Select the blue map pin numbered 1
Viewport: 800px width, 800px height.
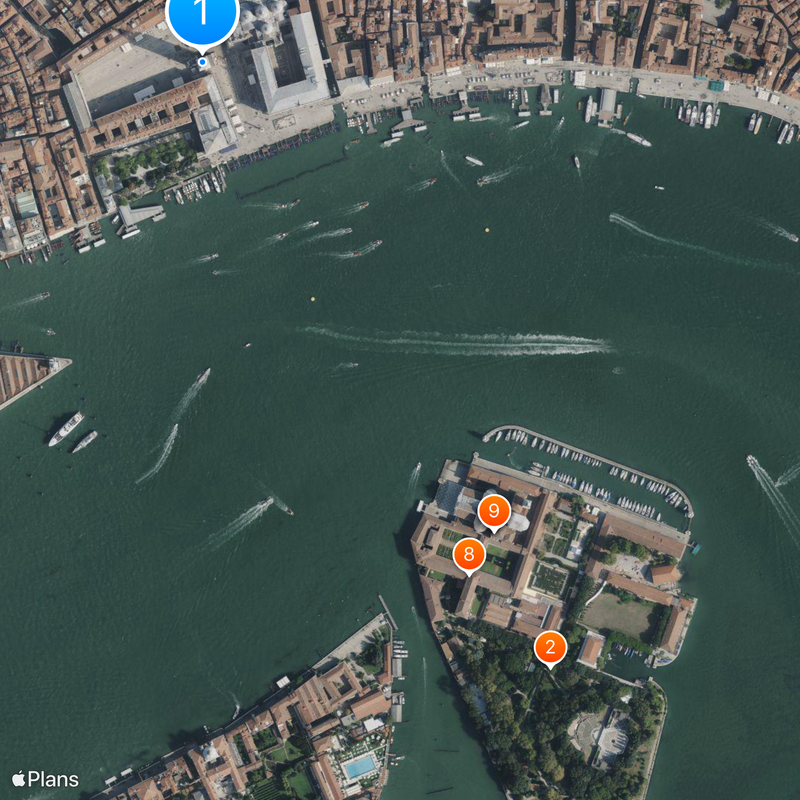coord(202,16)
